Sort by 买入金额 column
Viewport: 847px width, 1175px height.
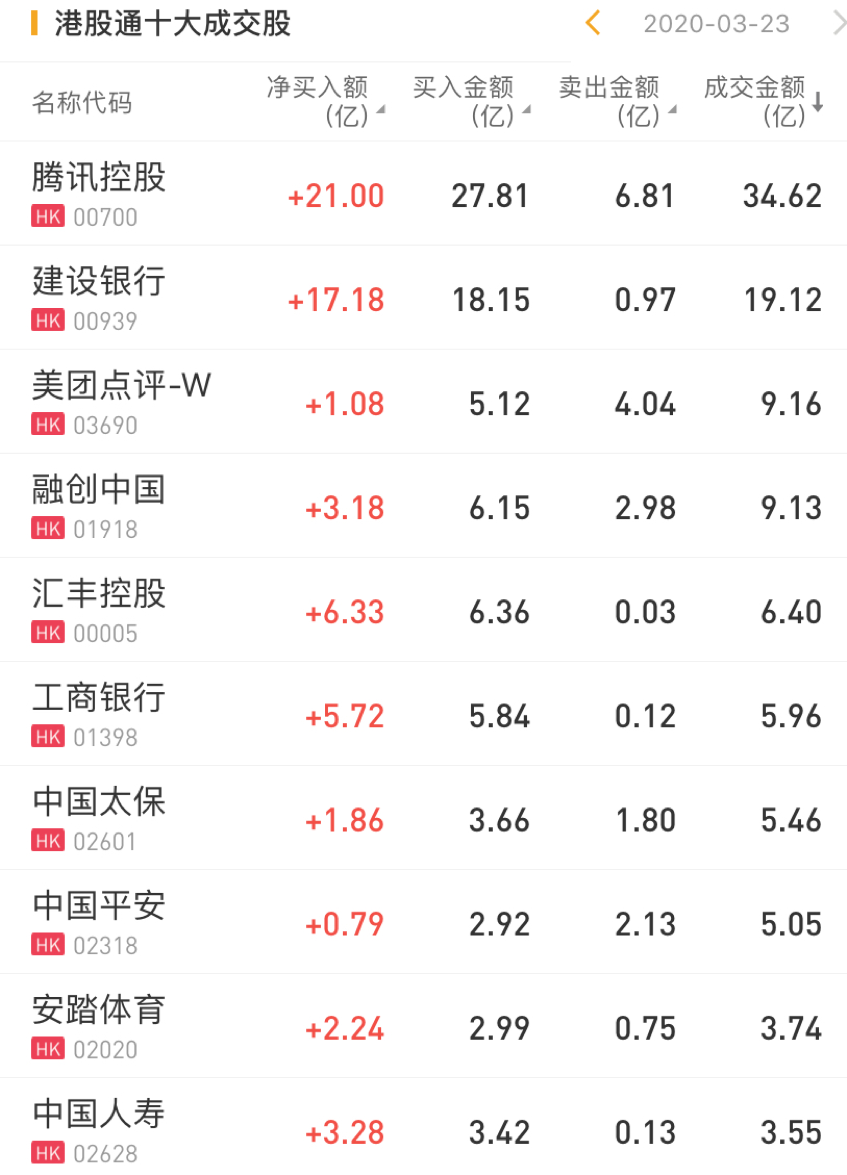tap(470, 102)
